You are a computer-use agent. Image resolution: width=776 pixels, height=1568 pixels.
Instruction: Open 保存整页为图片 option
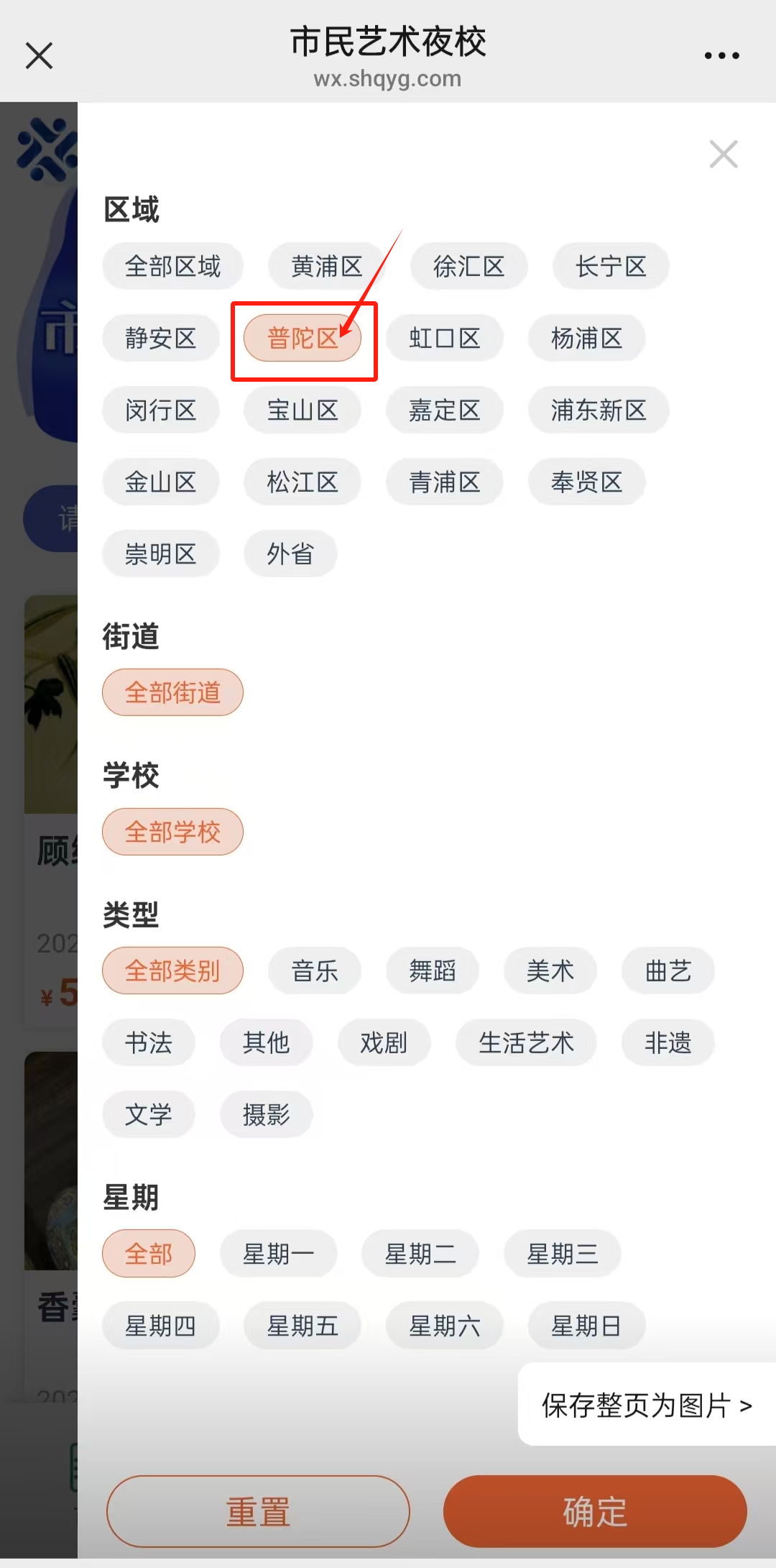click(647, 1405)
